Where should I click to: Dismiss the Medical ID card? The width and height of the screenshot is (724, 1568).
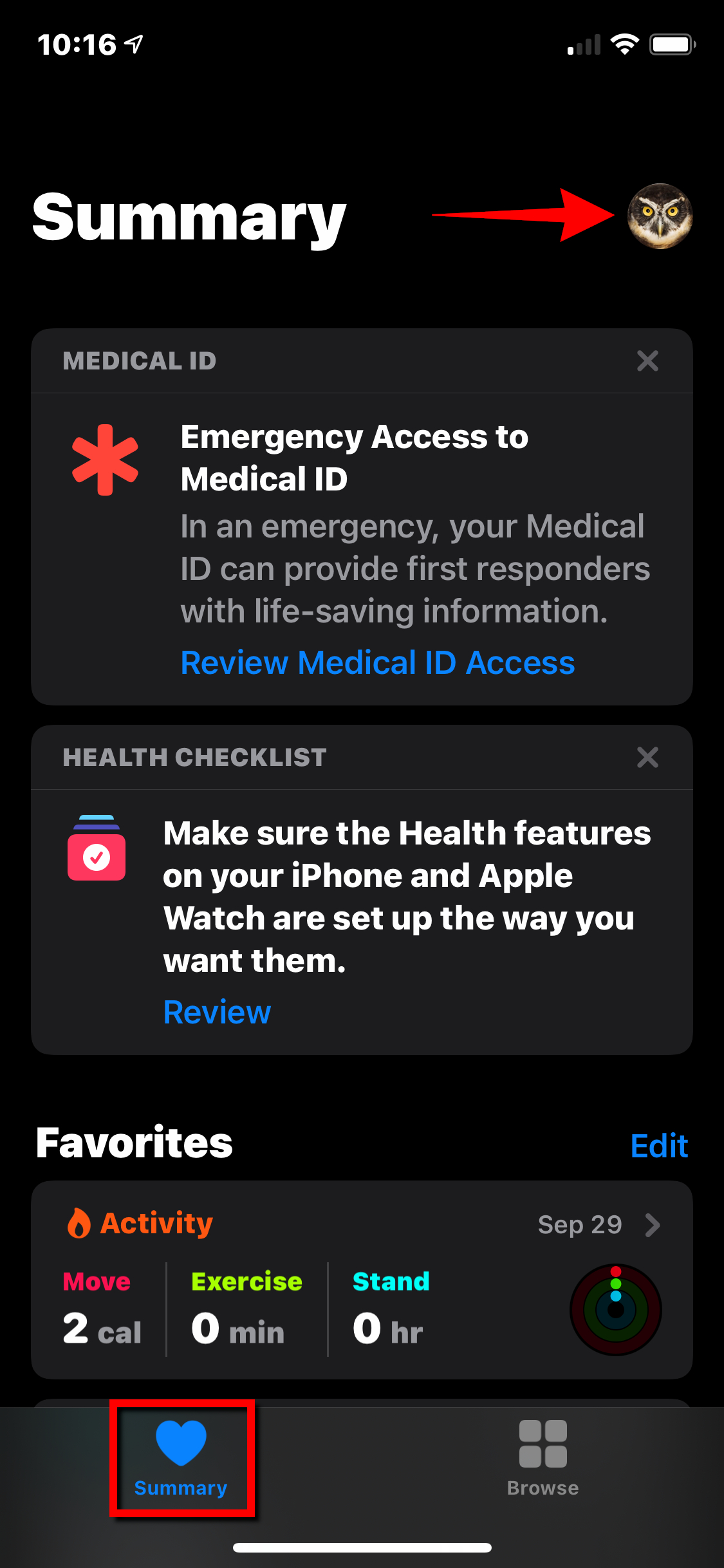(647, 361)
